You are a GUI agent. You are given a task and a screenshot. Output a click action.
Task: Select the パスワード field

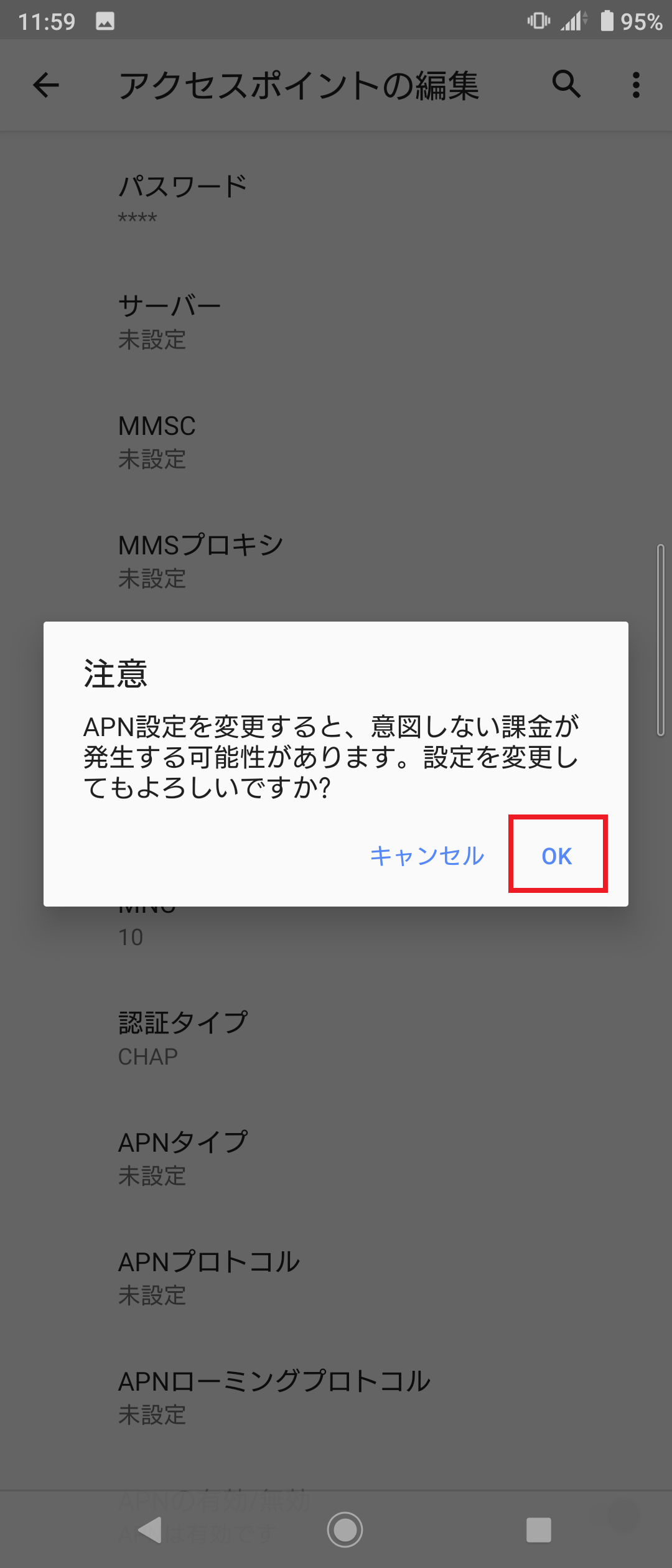249,199
